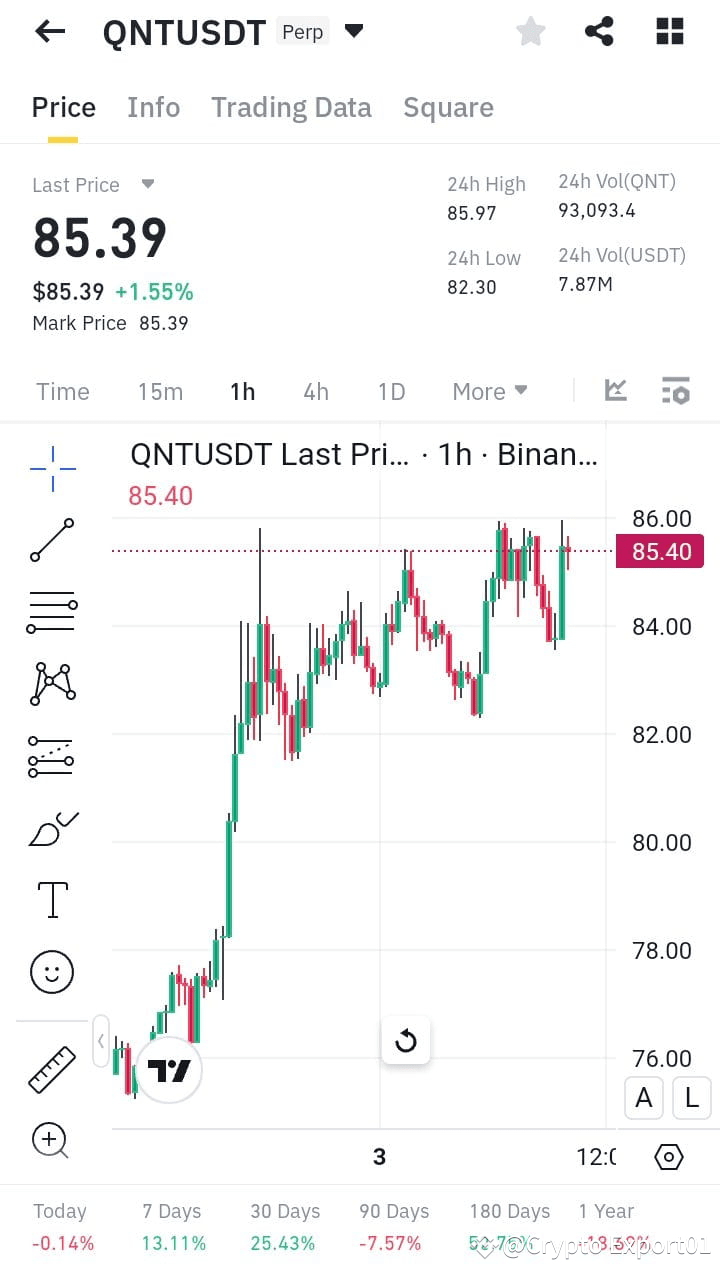The height and width of the screenshot is (1268, 720).
Task: Open the projection drawing tool
Action: [50, 755]
